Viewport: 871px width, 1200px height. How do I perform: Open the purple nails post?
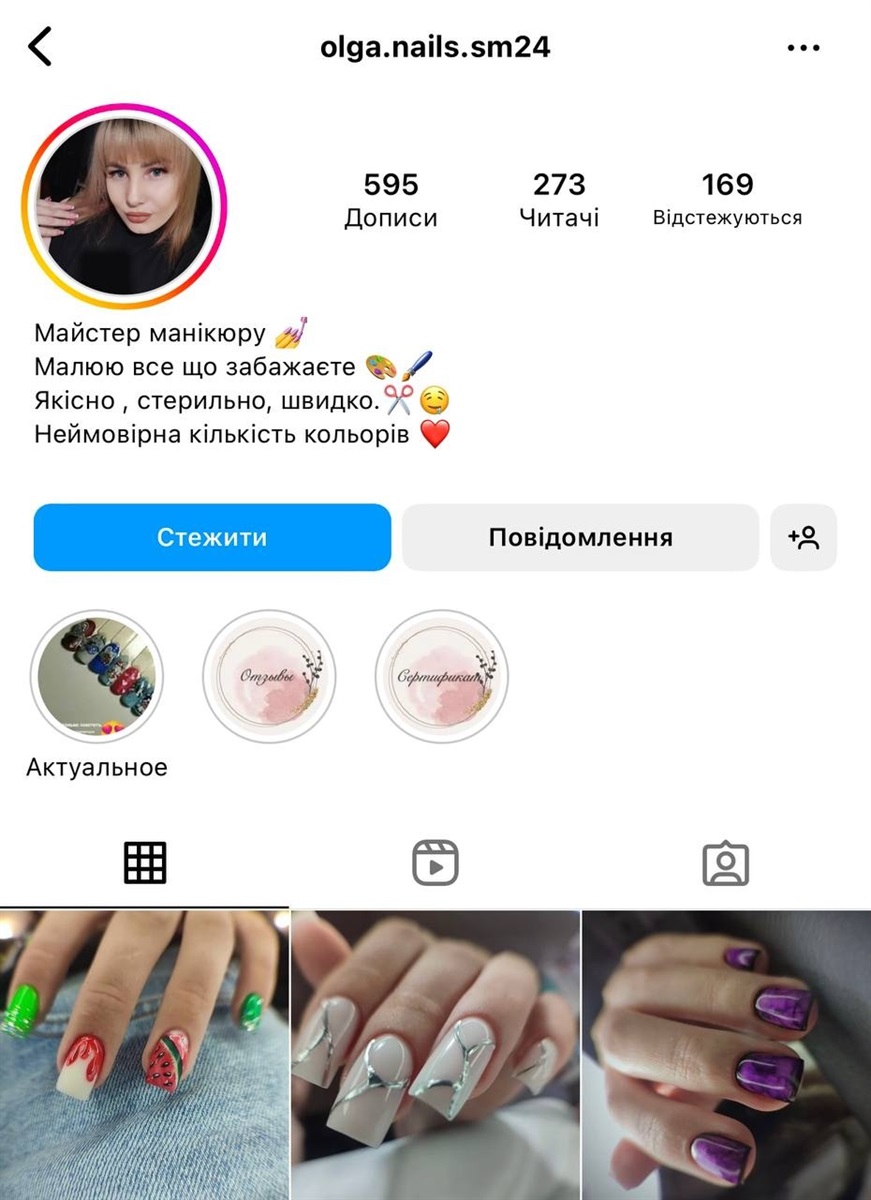point(727,1055)
